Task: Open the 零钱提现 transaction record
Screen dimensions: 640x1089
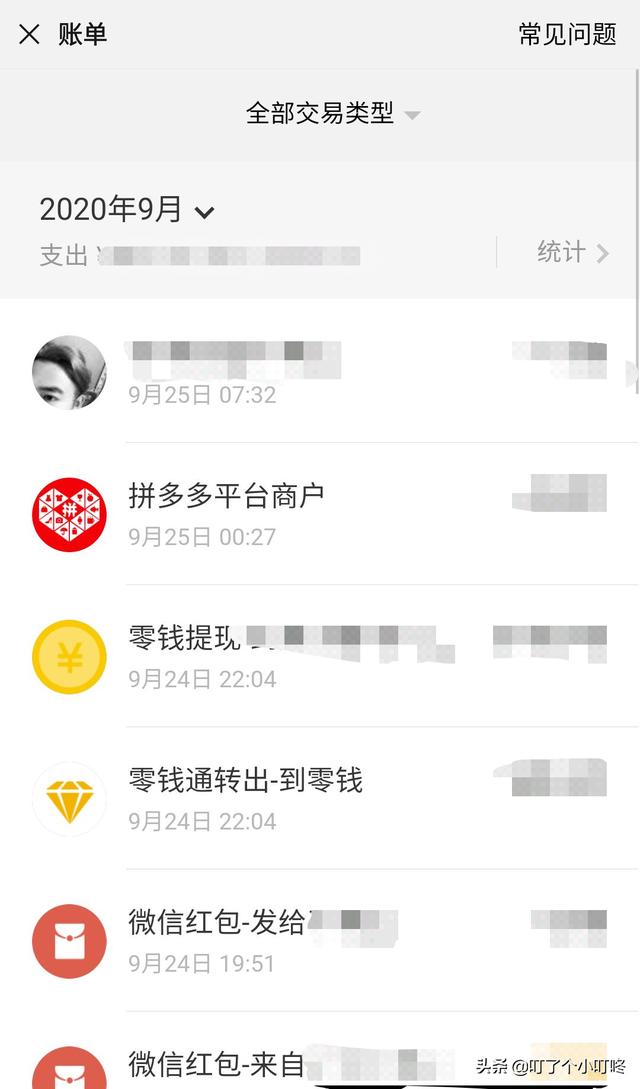Action: pos(330,657)
